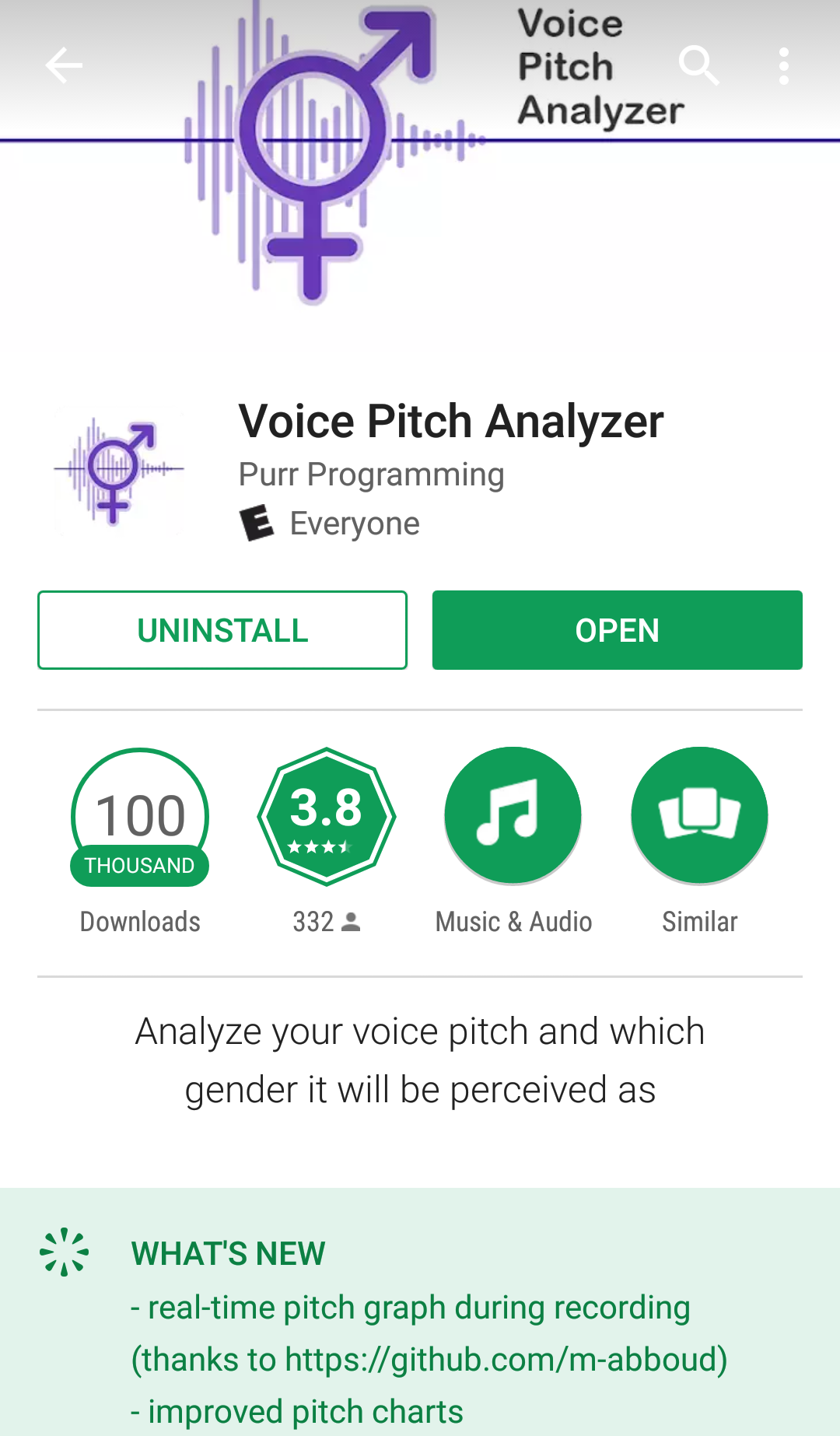Expand the What's New section
Image resolution: width=840 pixels, height=1436 pixels.
point(229,1254)
